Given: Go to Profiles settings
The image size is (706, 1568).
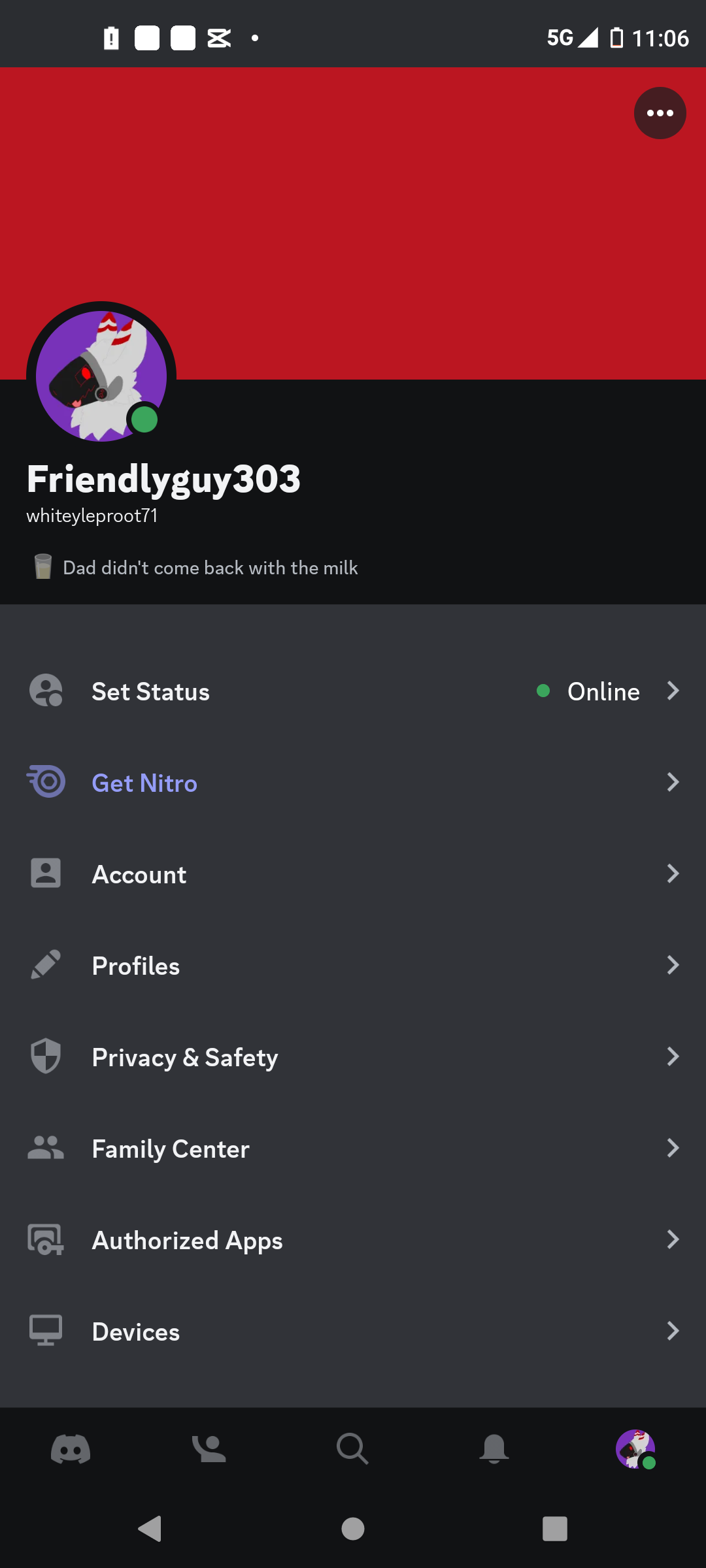Looking at the screenshot, I should pyautogui.click(x=353, y=966).
